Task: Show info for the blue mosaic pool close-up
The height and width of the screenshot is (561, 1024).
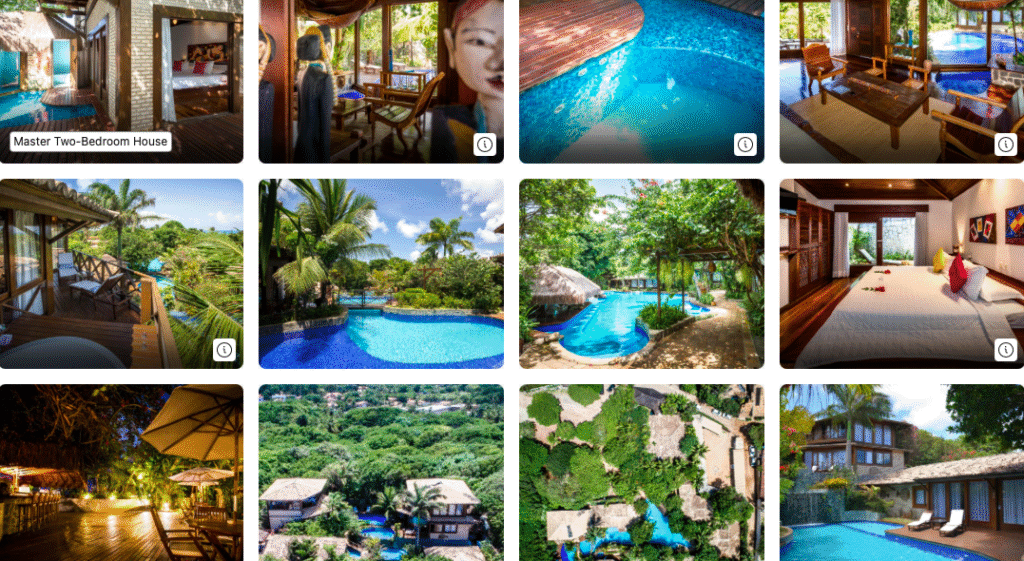Action: click(746, 145)
